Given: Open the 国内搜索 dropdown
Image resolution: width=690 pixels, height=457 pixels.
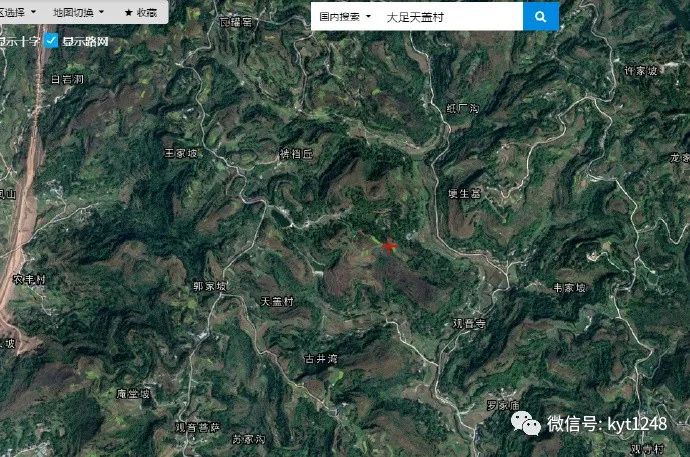Looking at the screenshot, I should tap(344, 17).
